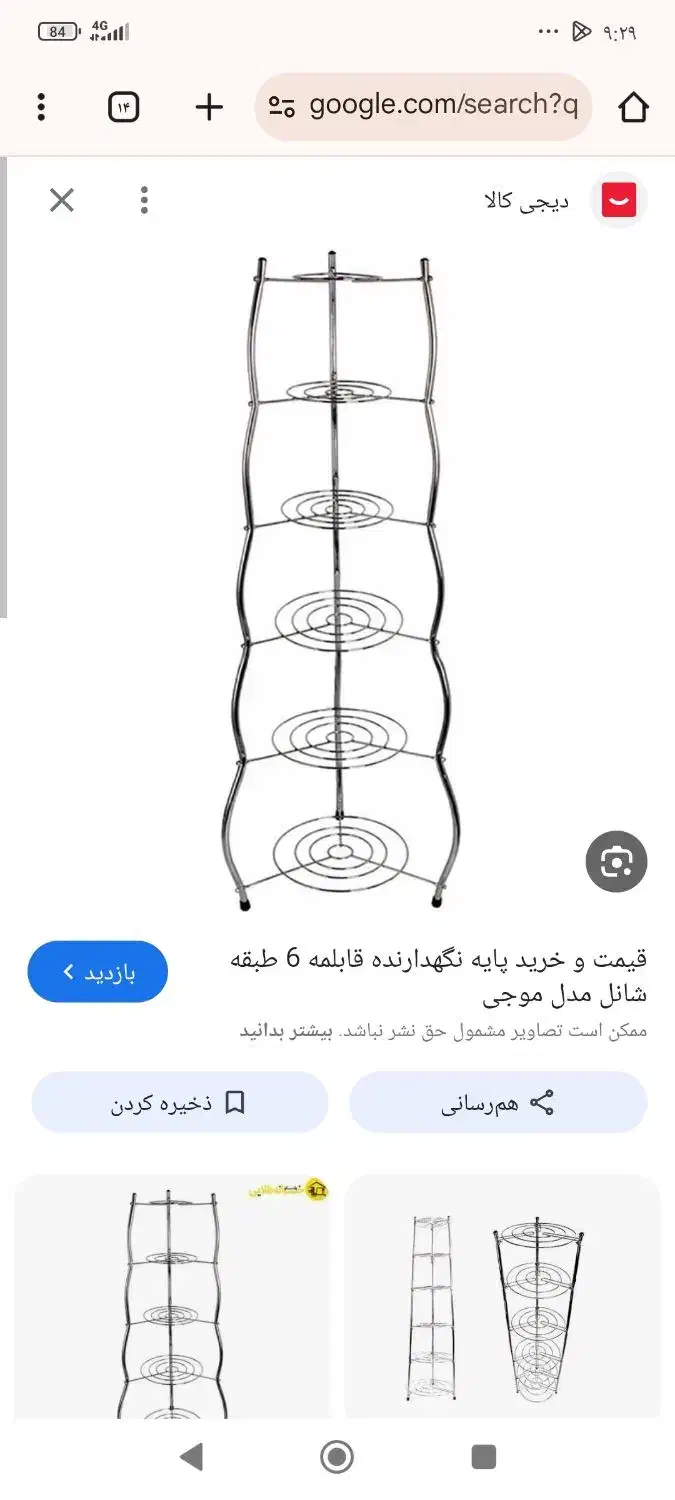This screenshot has height=1500, width=675.
Task: Go to the browser home page
Action: pyautogui.click(x=633, y=107)
